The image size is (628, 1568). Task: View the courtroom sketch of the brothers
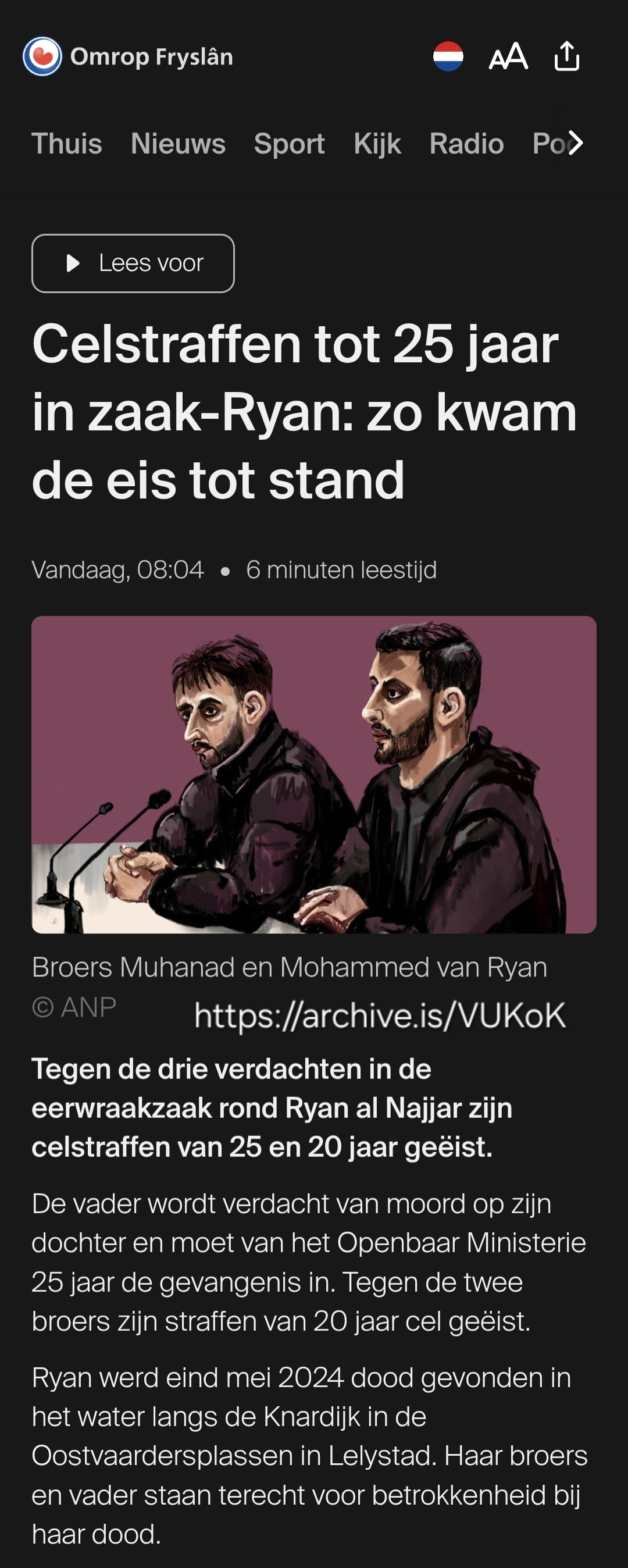pos(314,774)
